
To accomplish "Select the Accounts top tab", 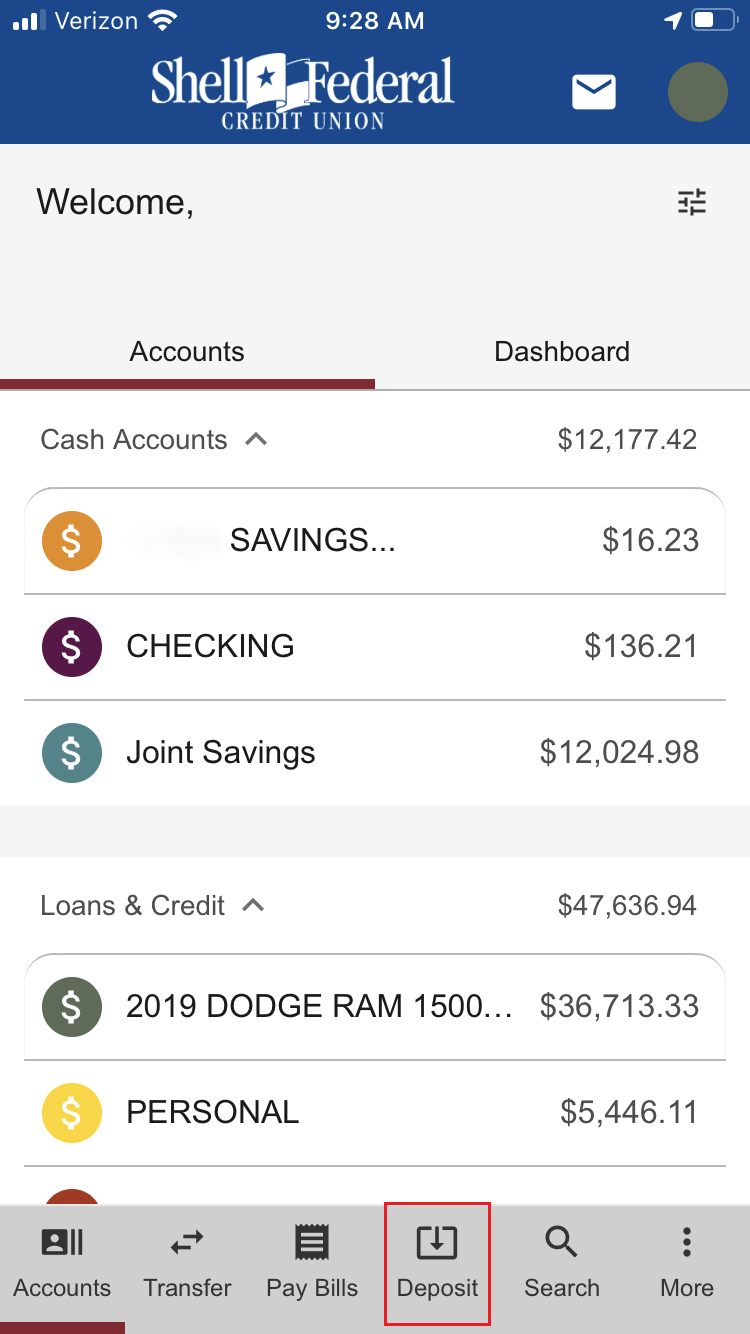I will (187, 352).
